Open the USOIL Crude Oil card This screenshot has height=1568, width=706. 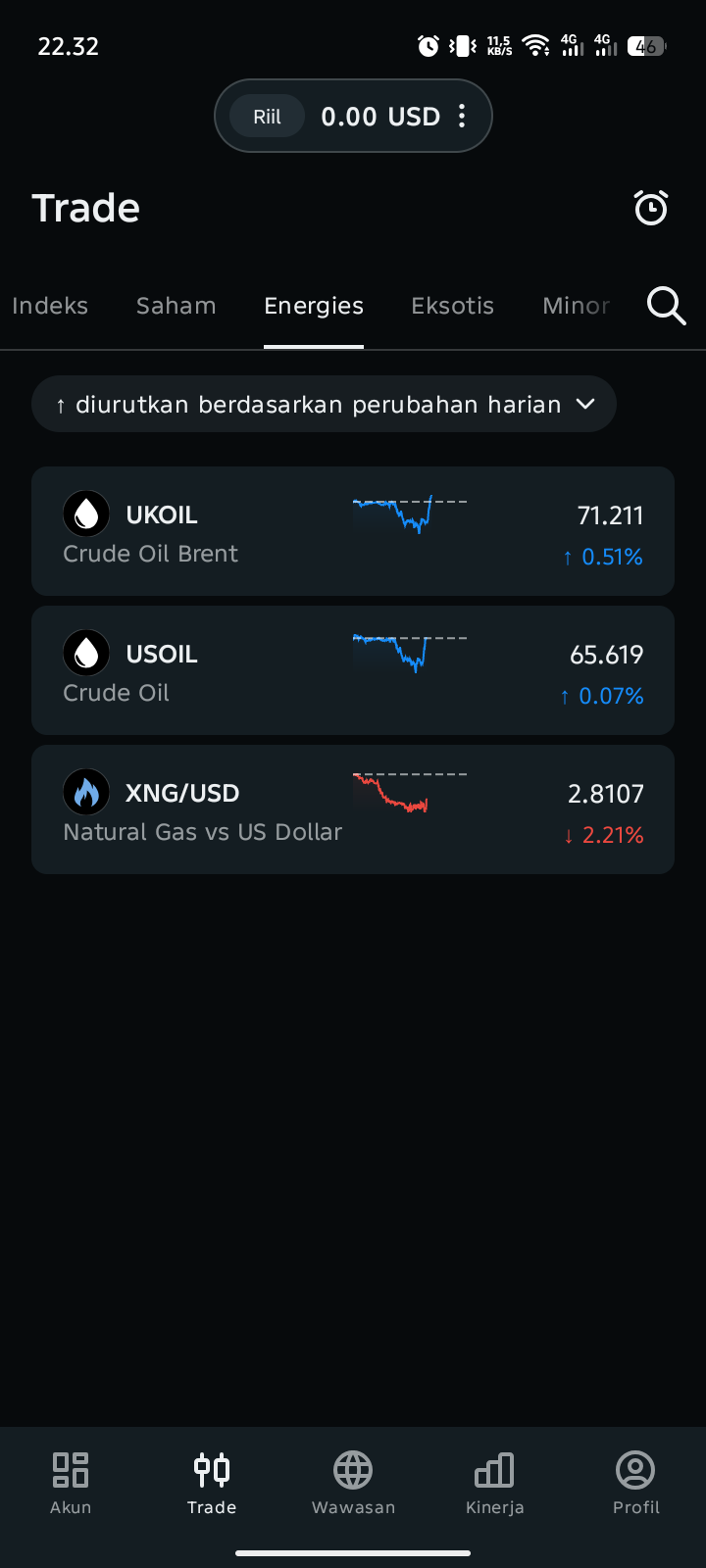[x=353, y=670]
